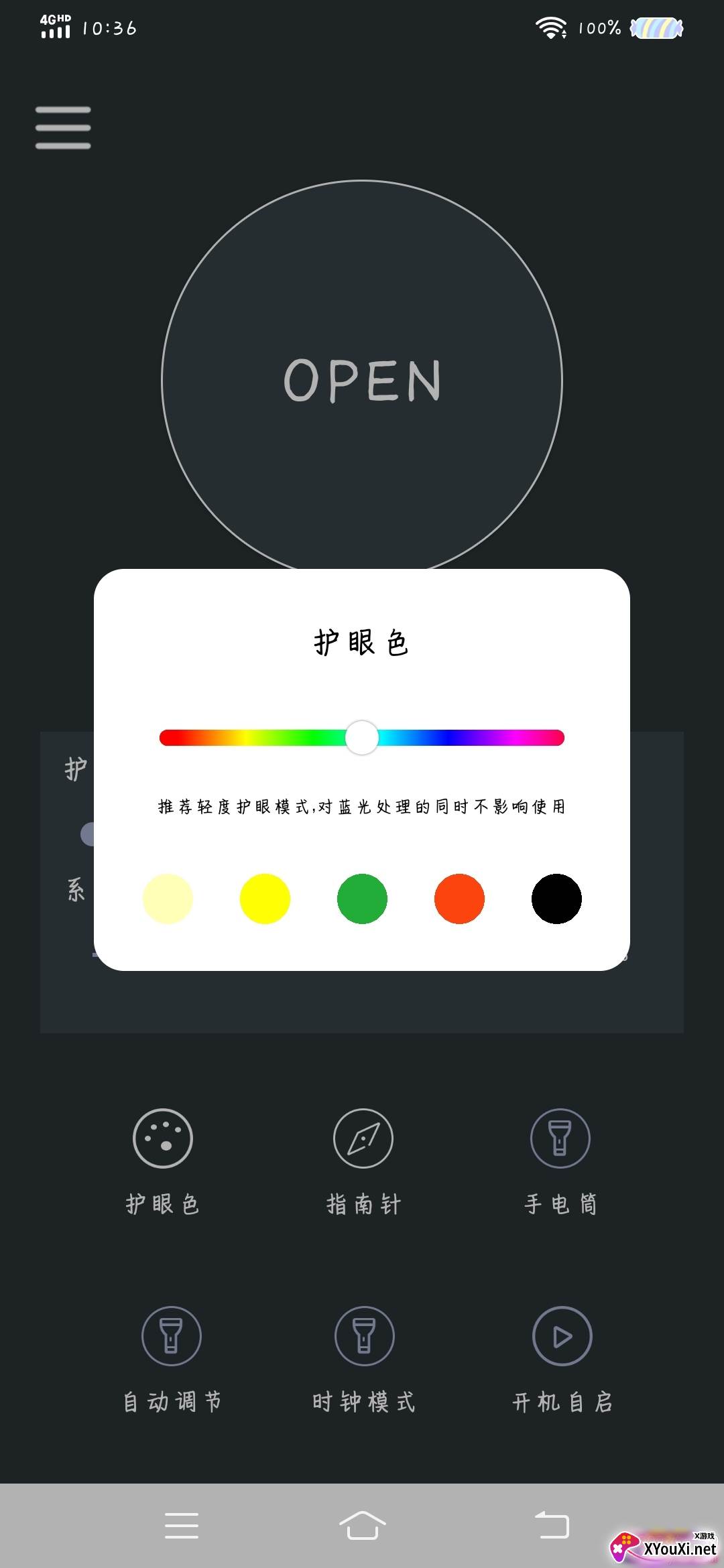Open the 指南针 compass tool
This screenshot has width=724, height=1568.
[x=362, y=1138]
